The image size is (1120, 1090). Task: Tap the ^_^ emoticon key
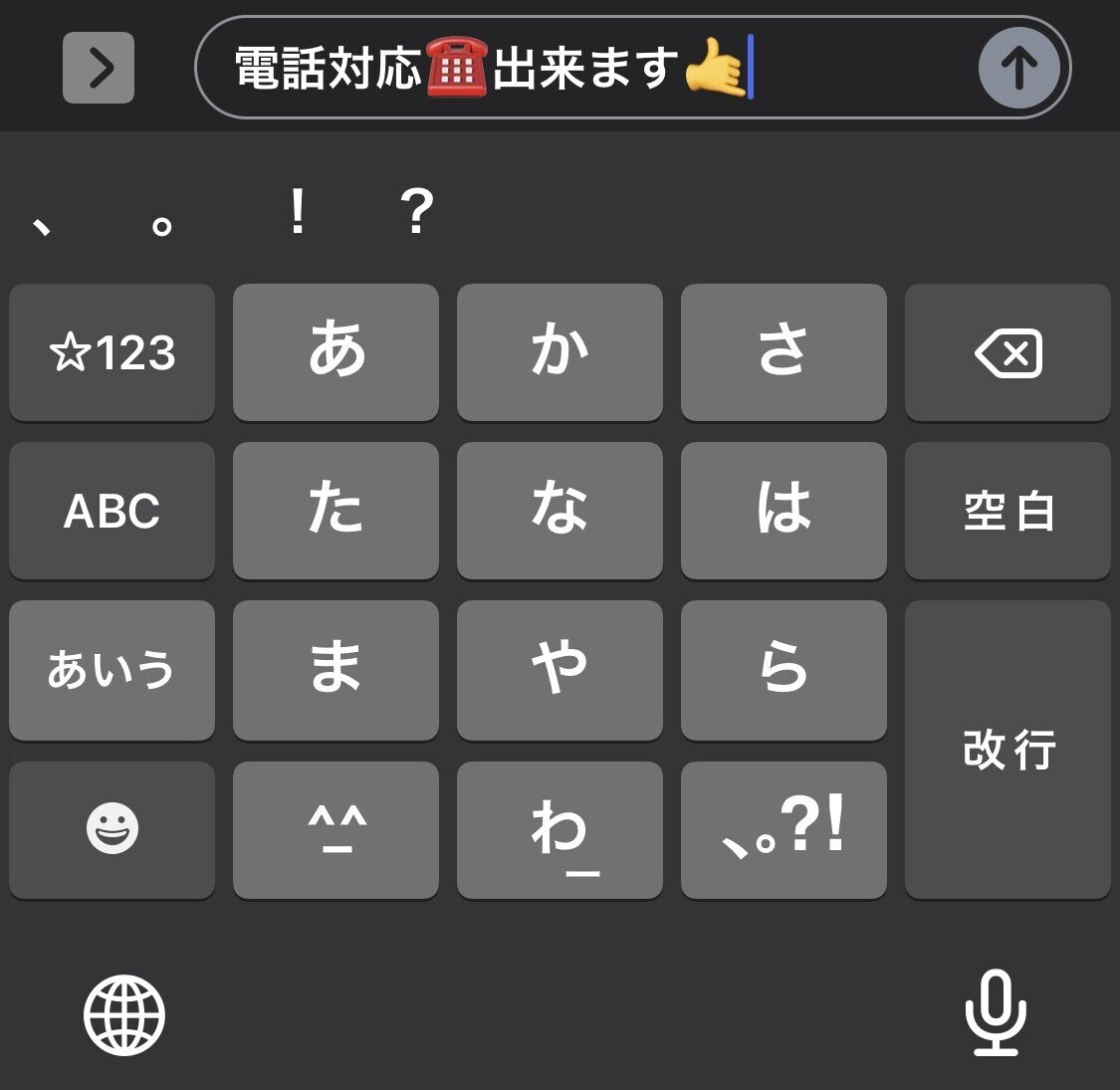336,828
